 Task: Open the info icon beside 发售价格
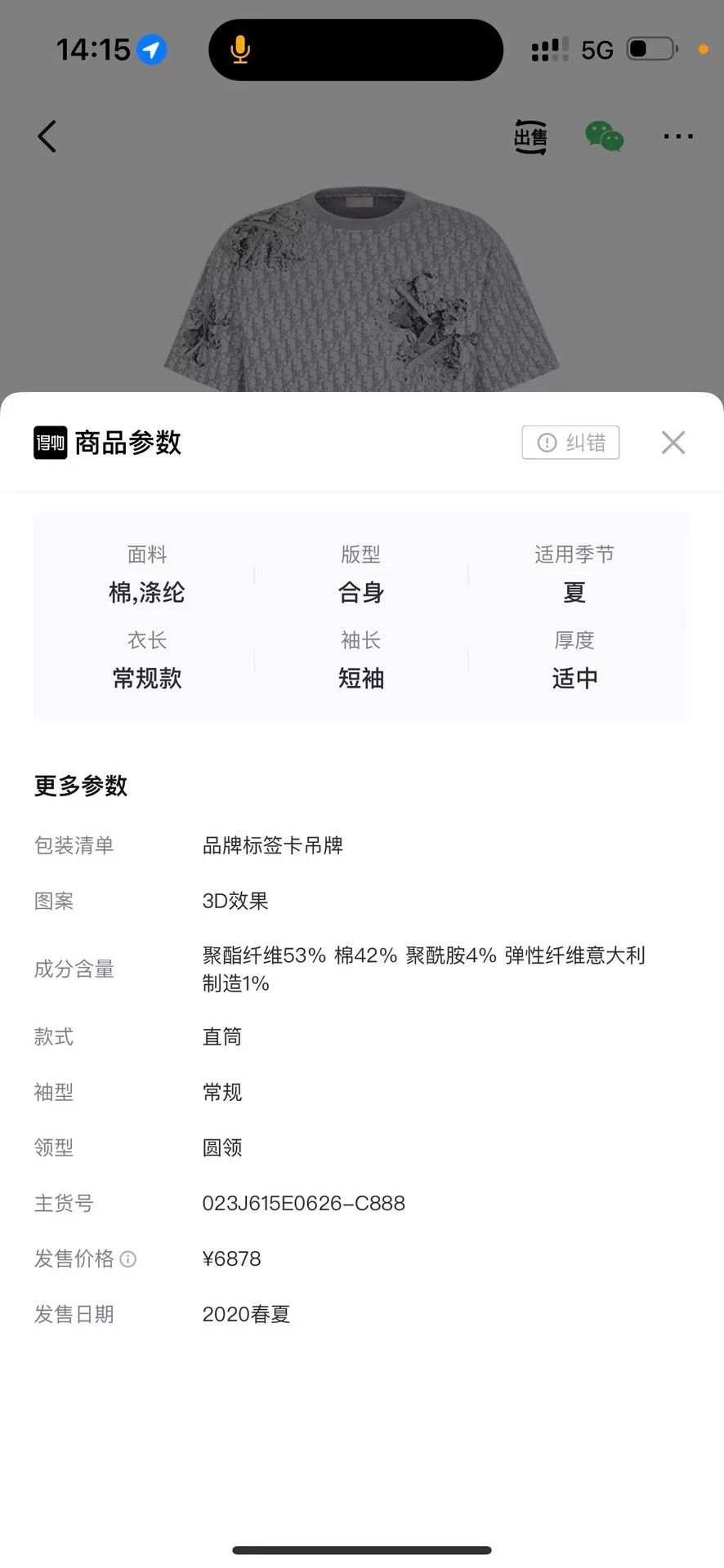[128, 1259]
